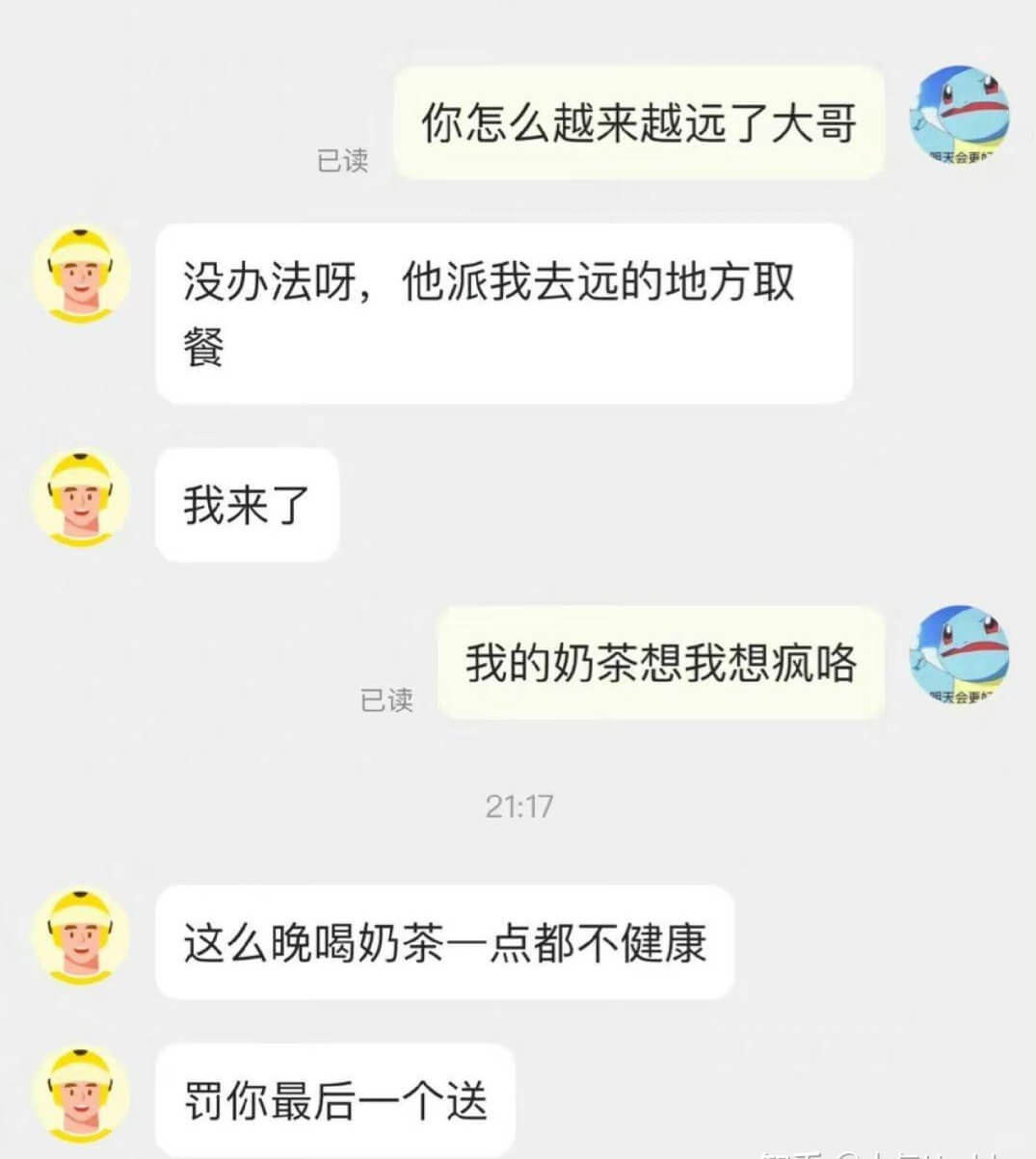Click the rider avatar beside the health warning message
The width and height of the screenshot is (1036, 1159).
[81, 936]
